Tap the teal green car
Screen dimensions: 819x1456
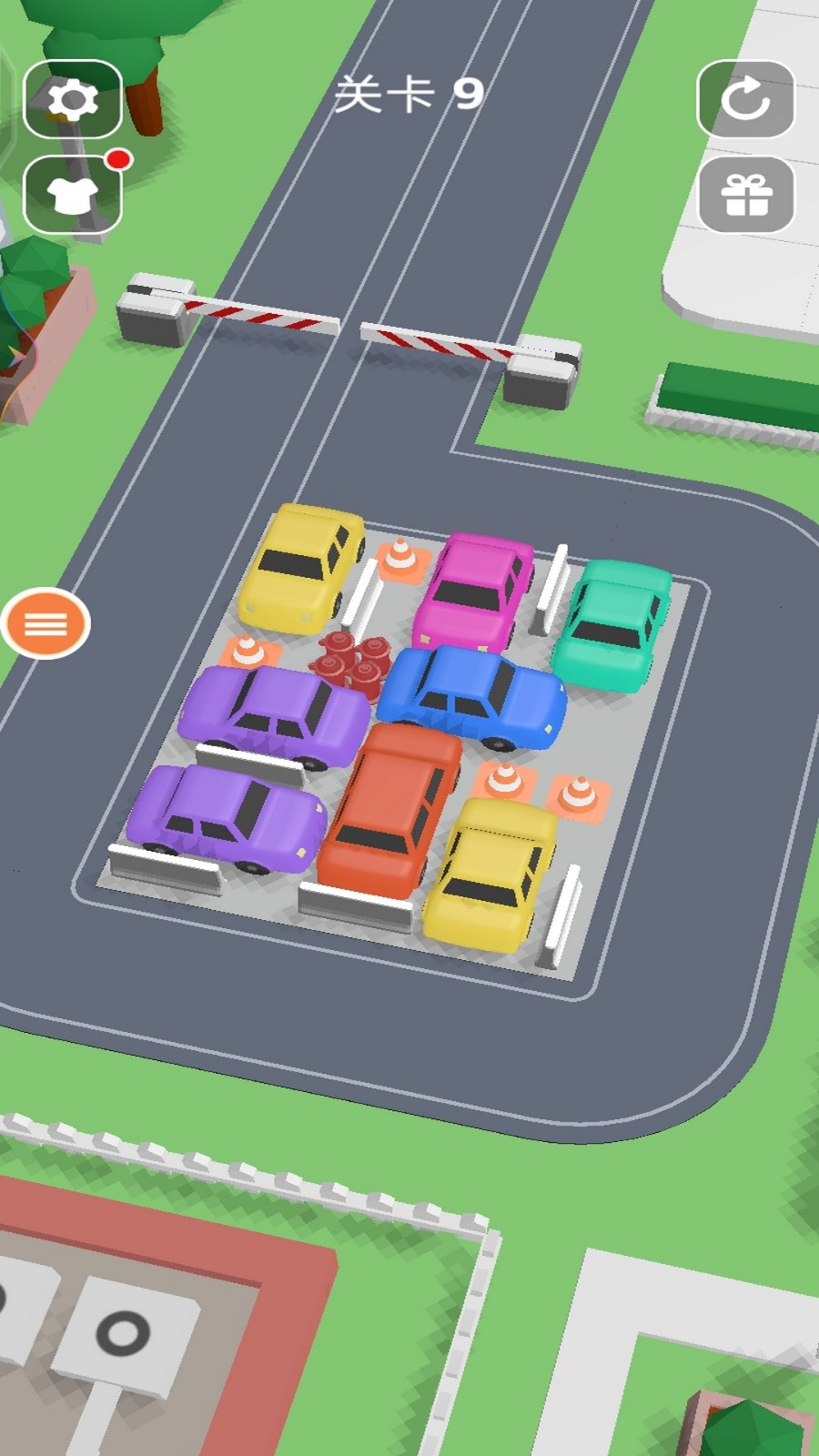pos(612,624)
